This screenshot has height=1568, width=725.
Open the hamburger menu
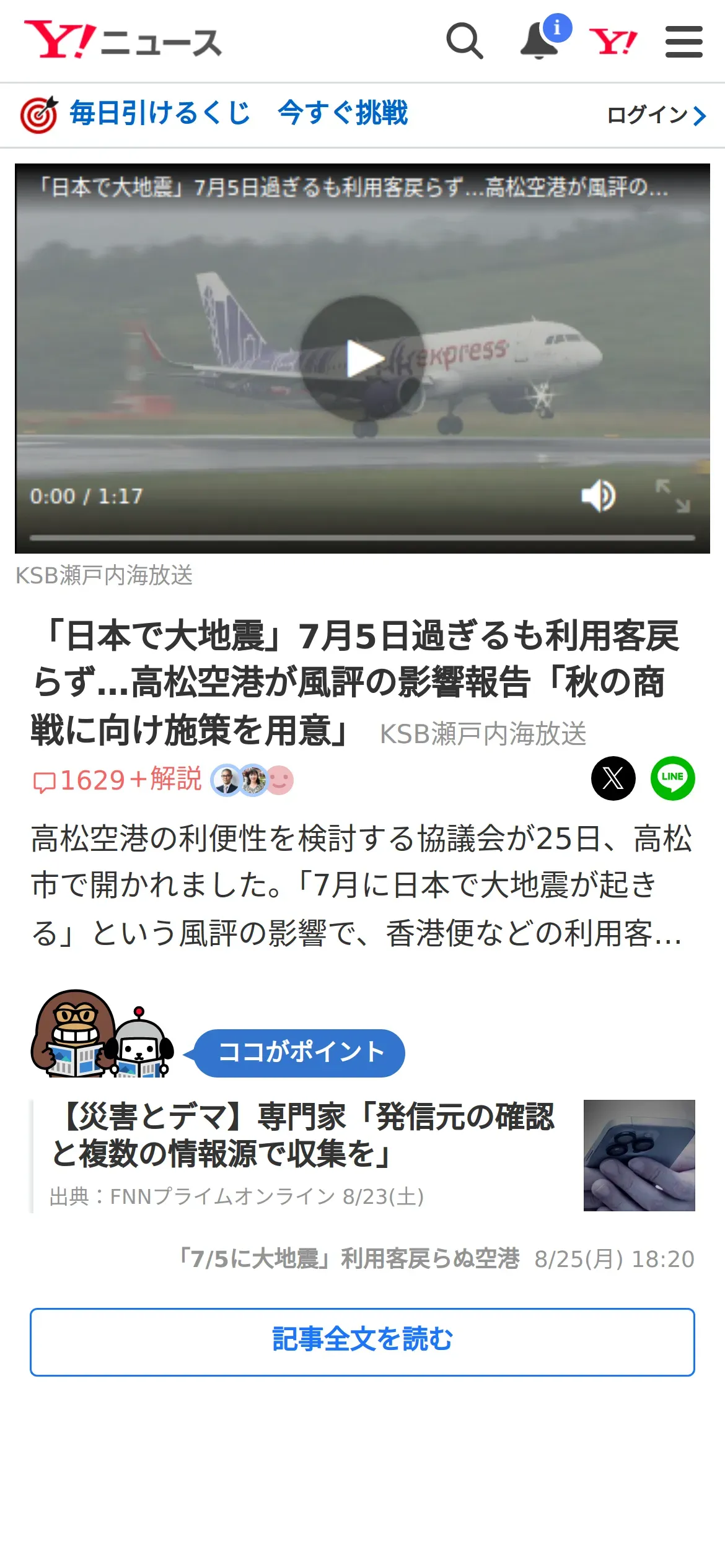(683, 41)
